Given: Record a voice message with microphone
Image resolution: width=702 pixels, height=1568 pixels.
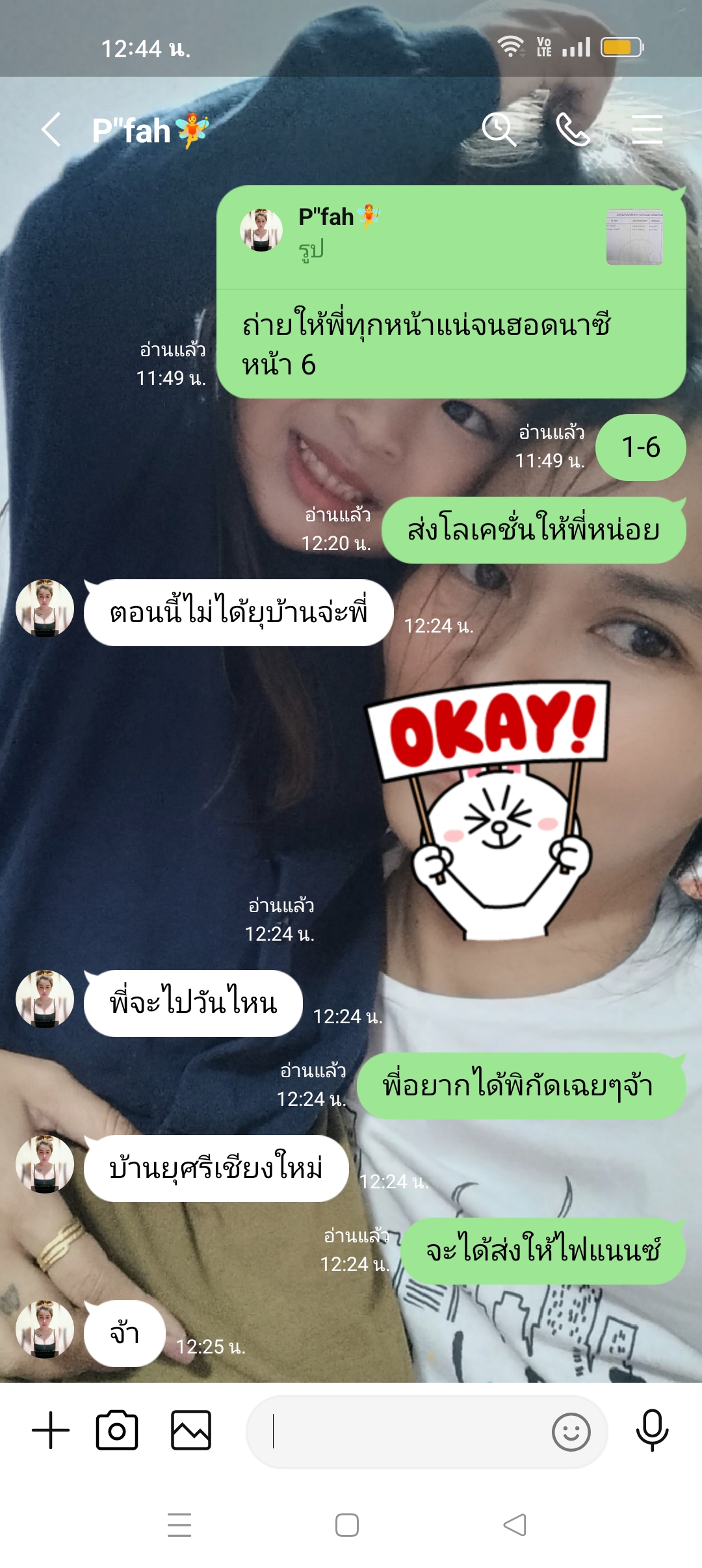Looking at the screenshot, I should click(x=652, y=1430).
